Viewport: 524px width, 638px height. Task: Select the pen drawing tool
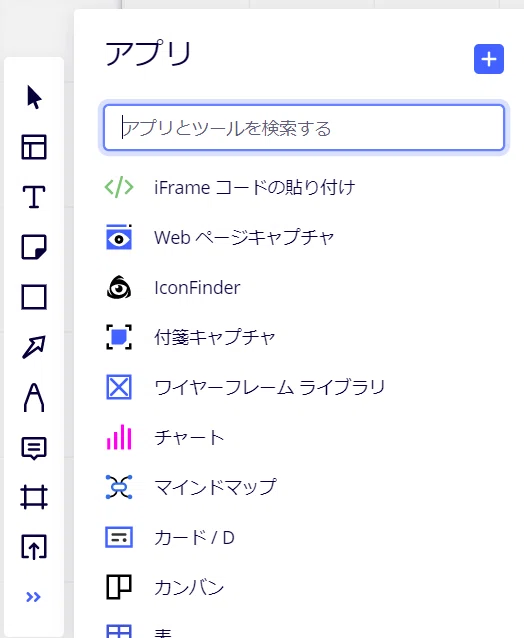[x=34, y=397]
